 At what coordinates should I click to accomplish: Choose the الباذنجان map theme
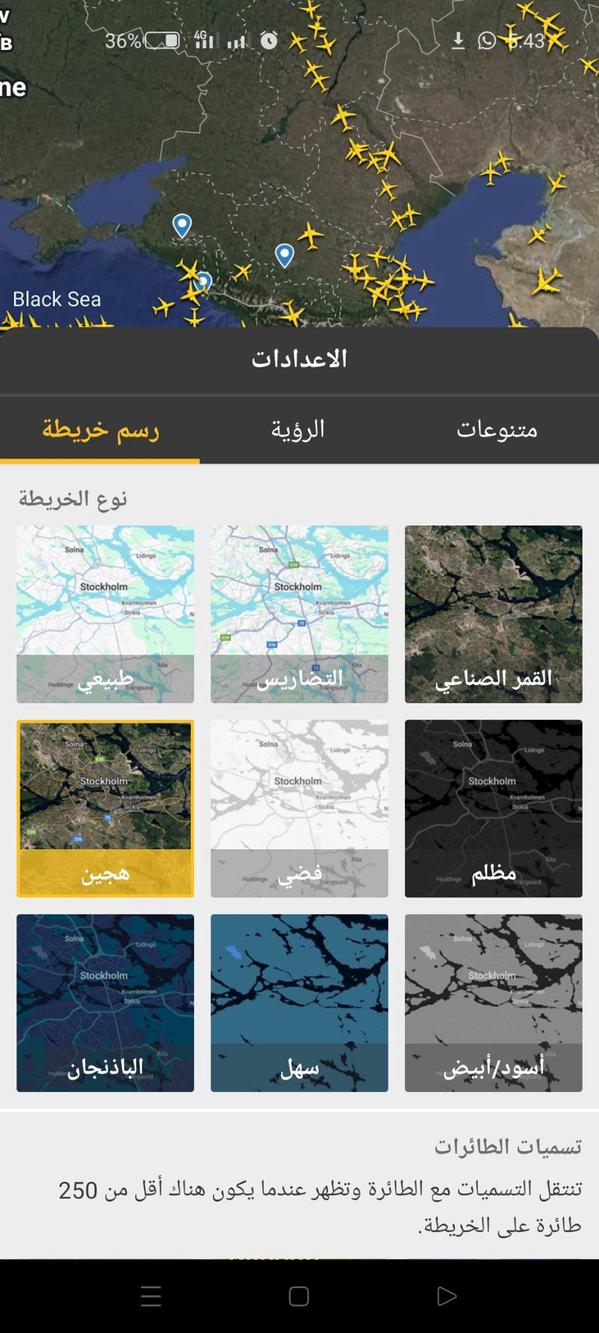(105, 1003)
